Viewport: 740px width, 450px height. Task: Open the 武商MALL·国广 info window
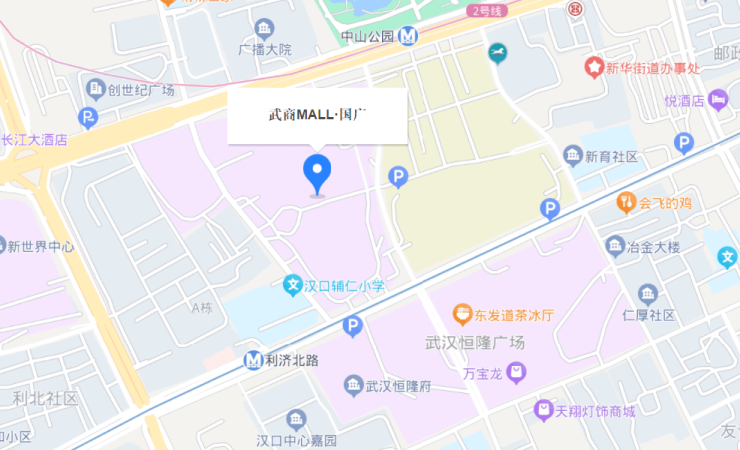pyautogui.click(x=318, y=115)
